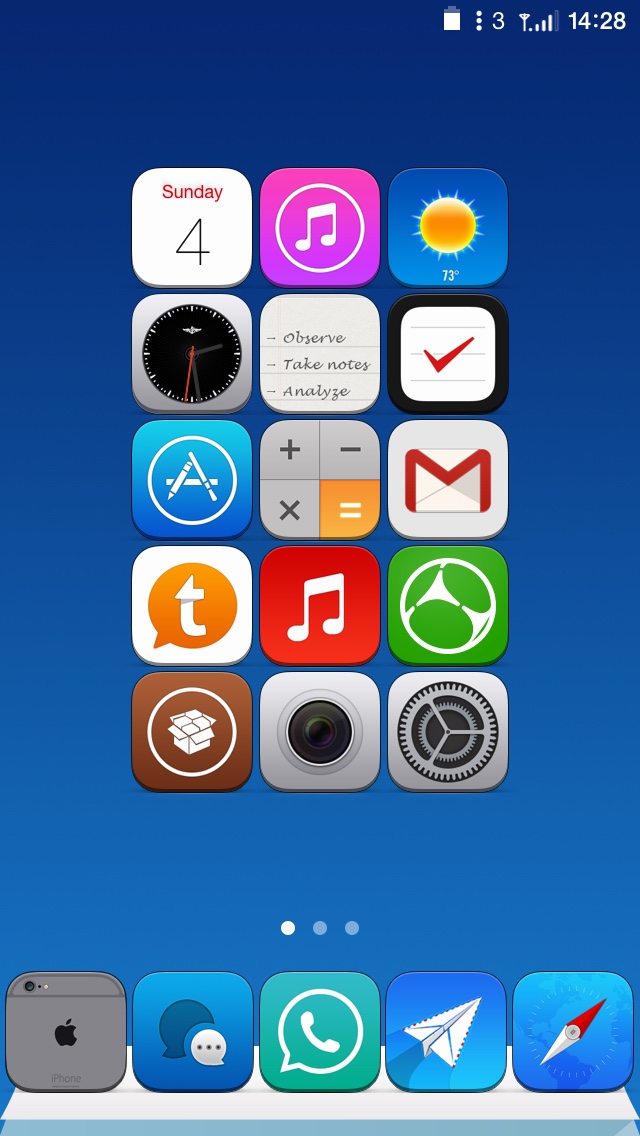Open the brown Cydia box icon
Viewport: 640px width, 1136px height.
[x=192, y=732]
